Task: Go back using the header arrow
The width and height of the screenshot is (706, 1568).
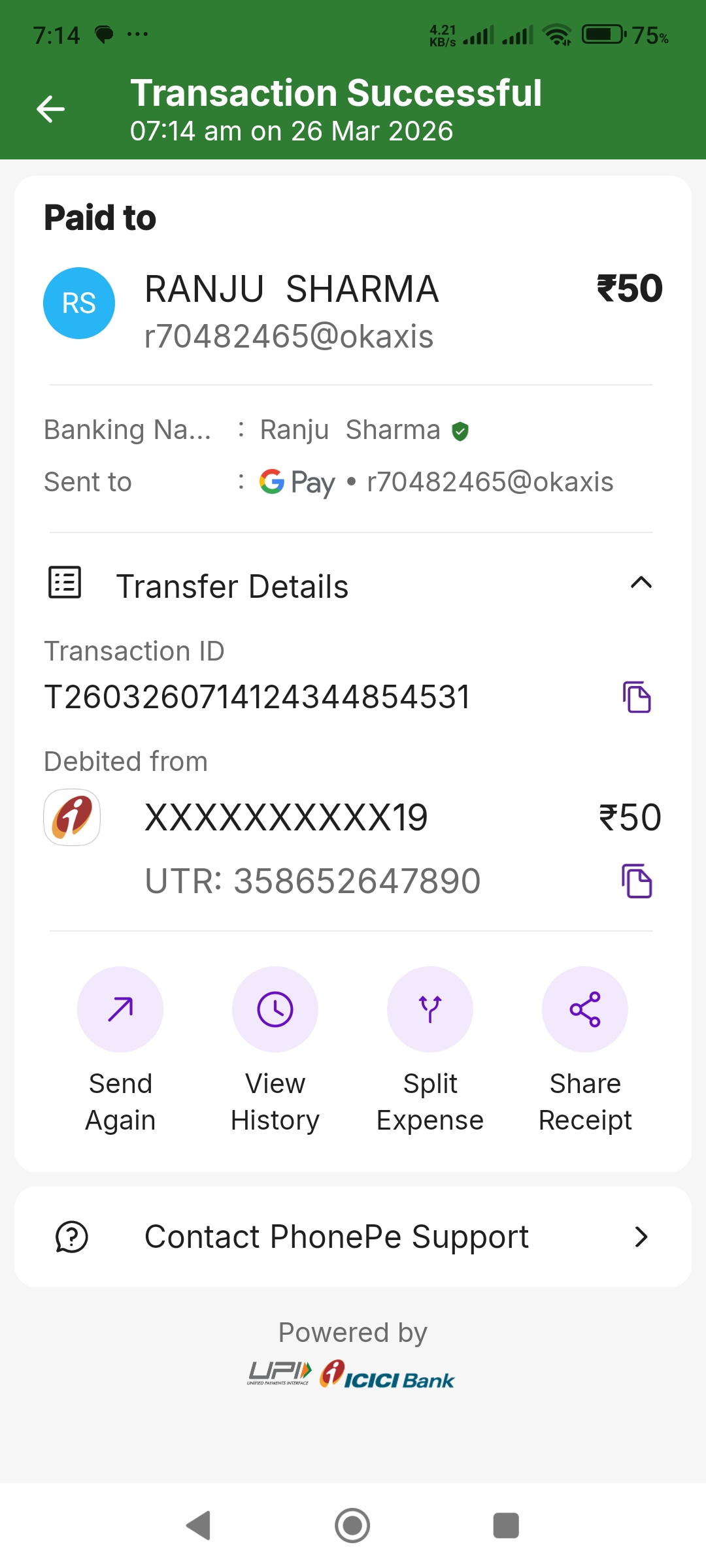Action: [x=50, y=109]
